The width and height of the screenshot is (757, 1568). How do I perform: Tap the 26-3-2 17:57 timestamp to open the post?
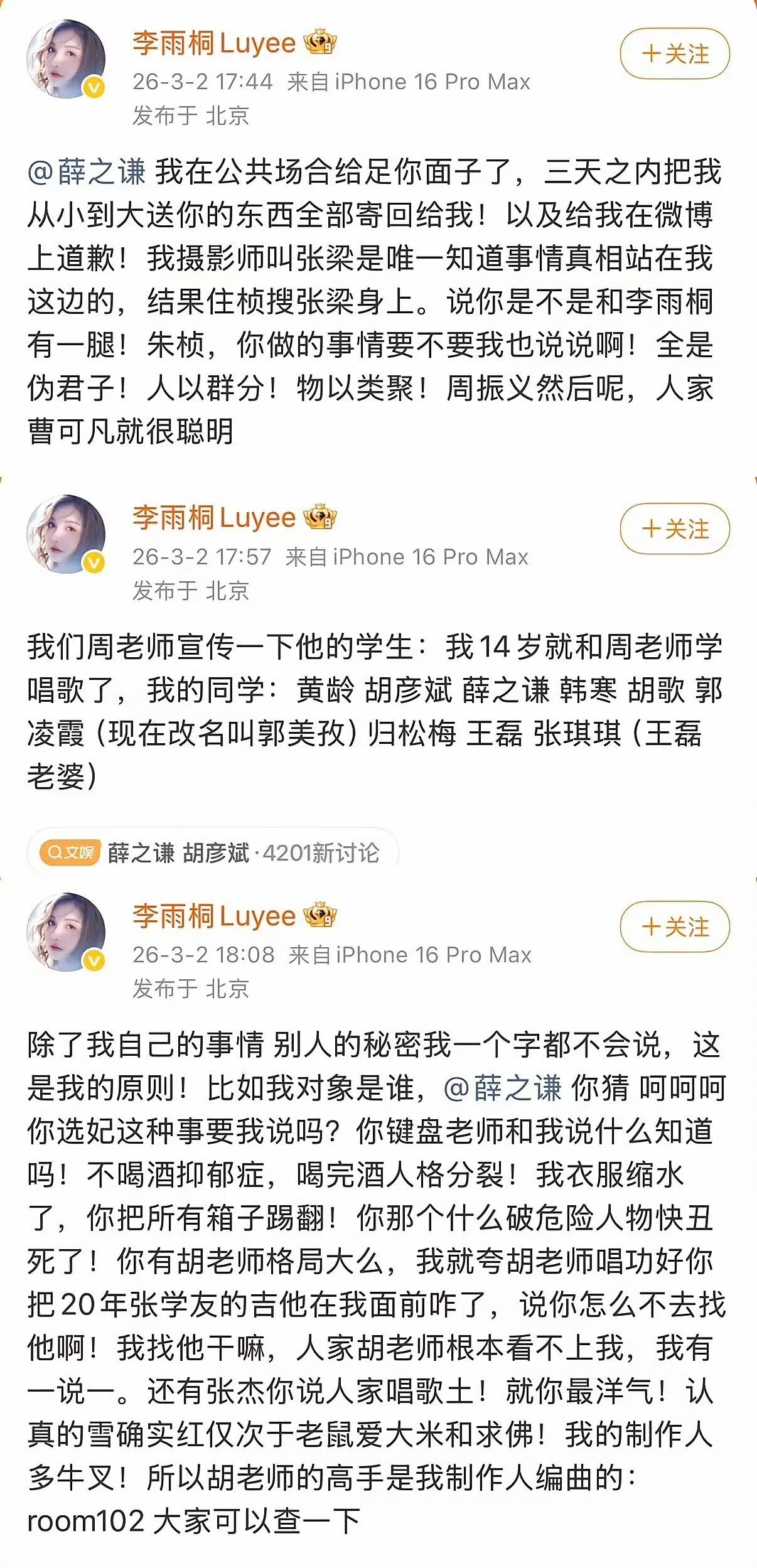tap(201, 556)
